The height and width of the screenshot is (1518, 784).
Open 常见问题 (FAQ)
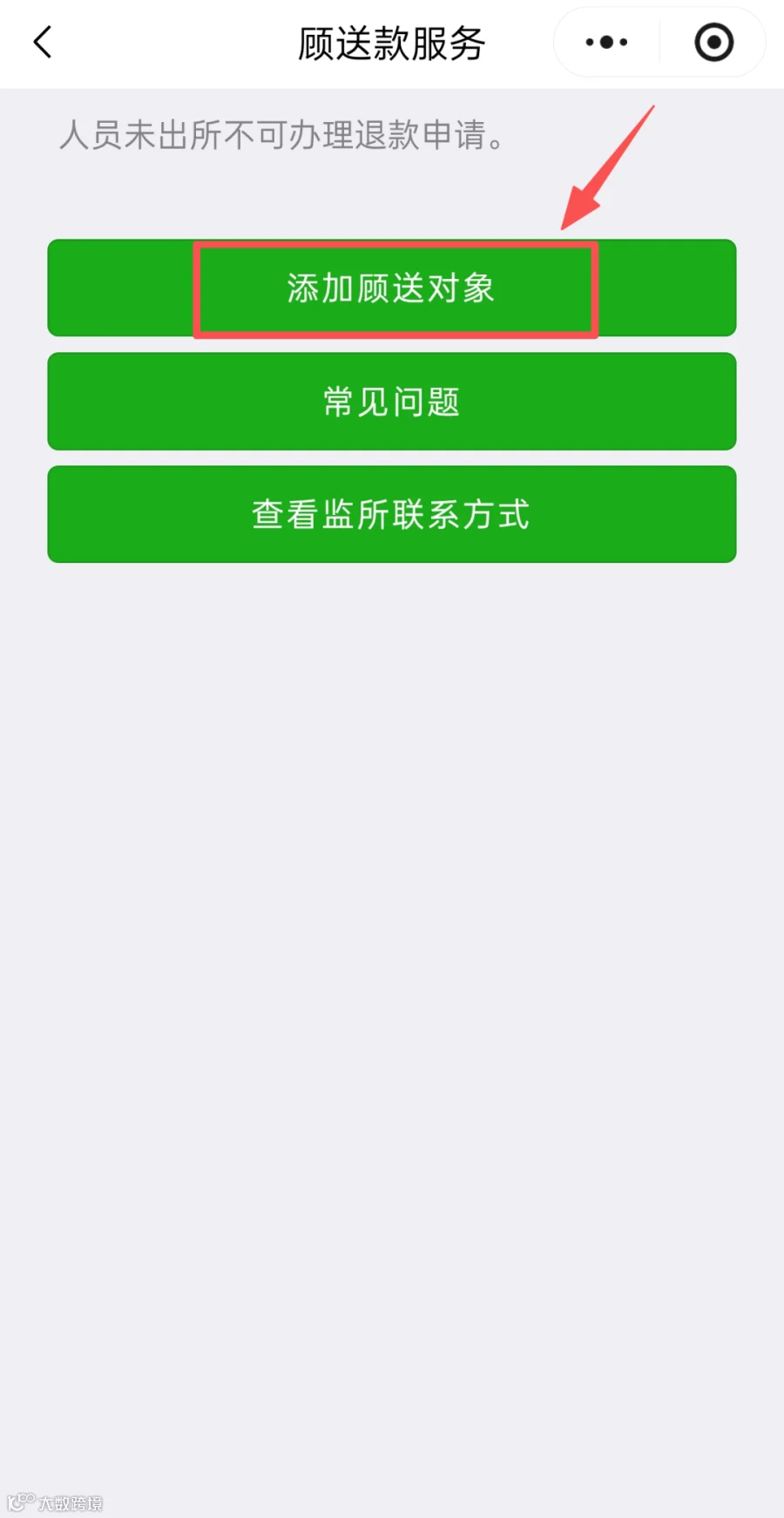pos(392,401)
